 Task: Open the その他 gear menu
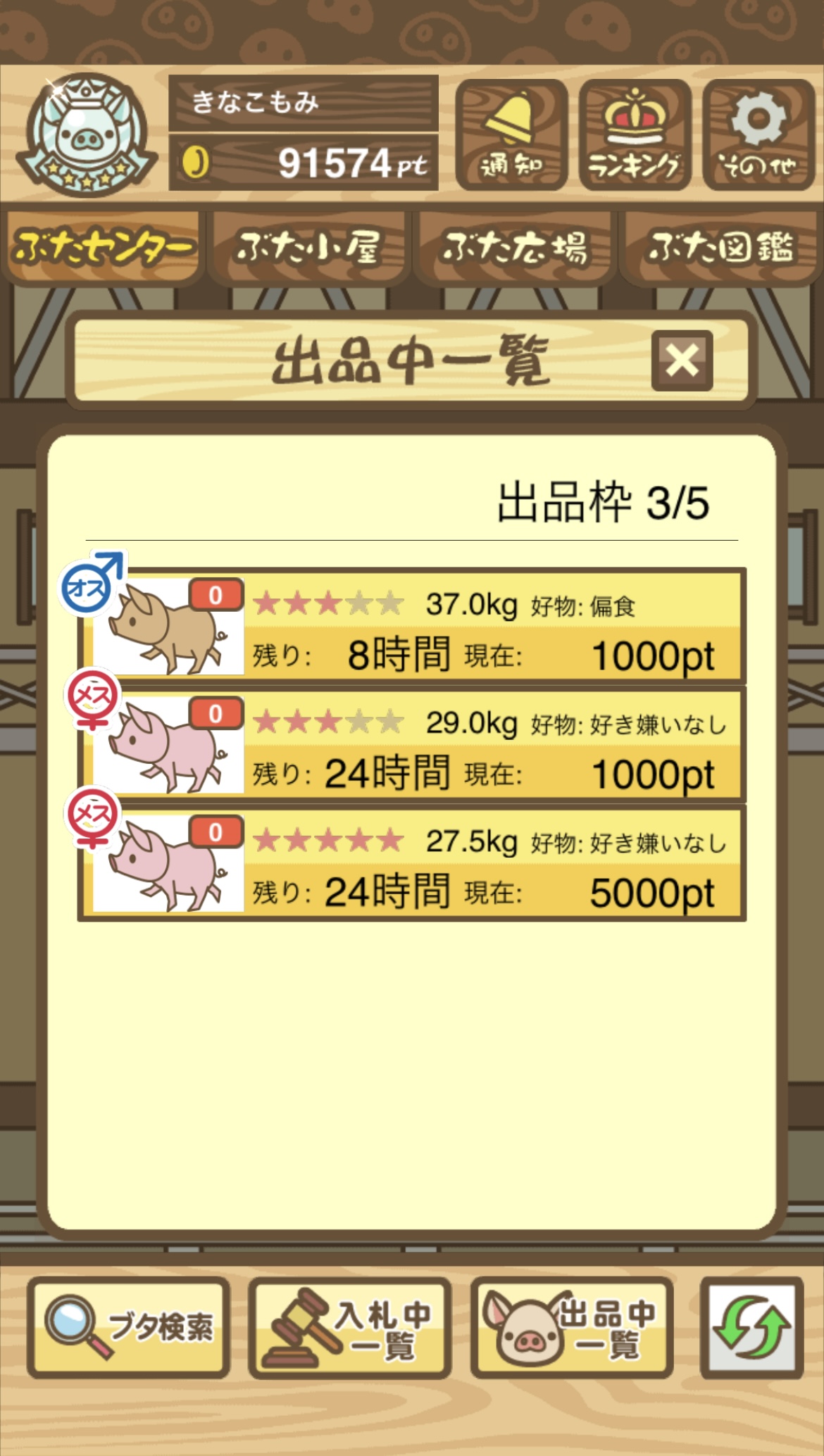pyautogui.click(x=758, y=134)
